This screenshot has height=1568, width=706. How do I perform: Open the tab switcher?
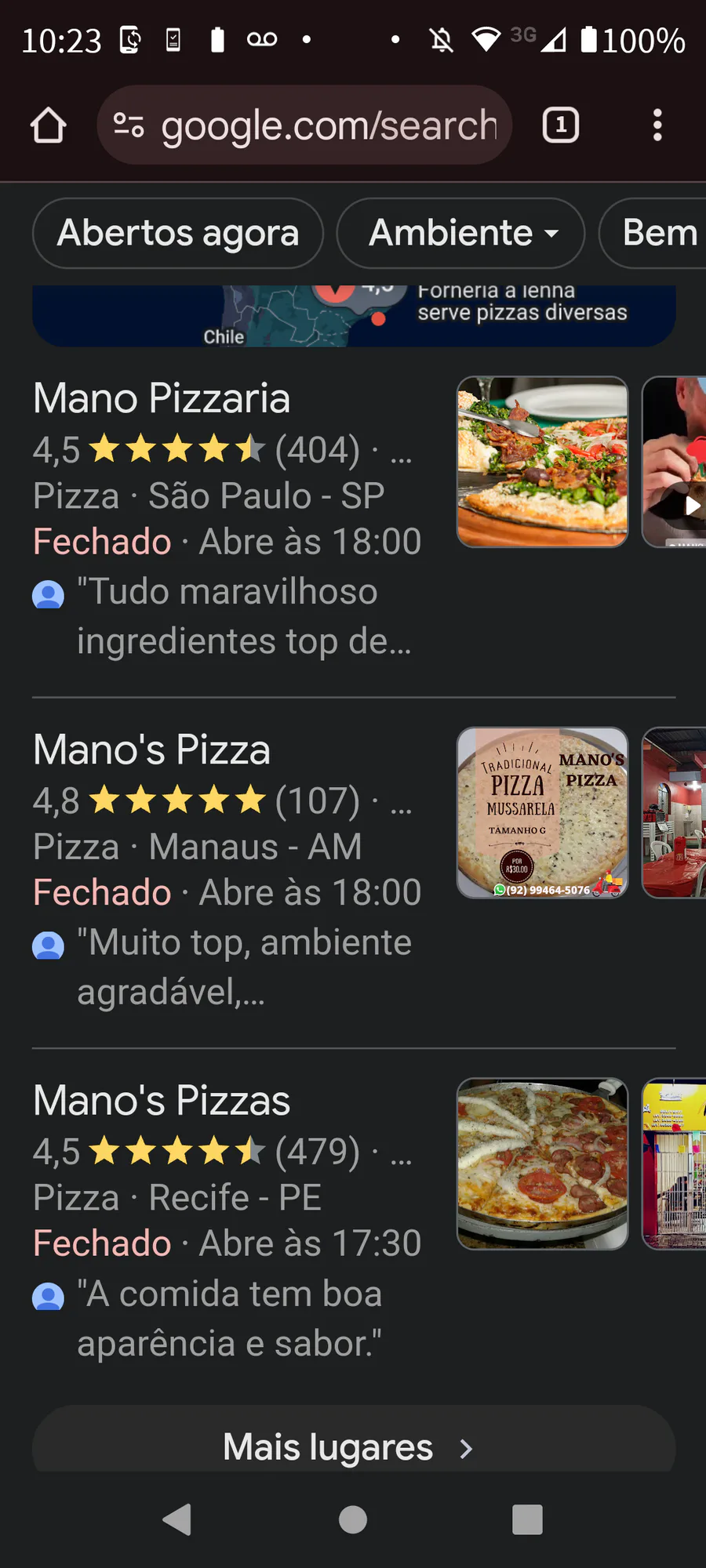point(561,125)
